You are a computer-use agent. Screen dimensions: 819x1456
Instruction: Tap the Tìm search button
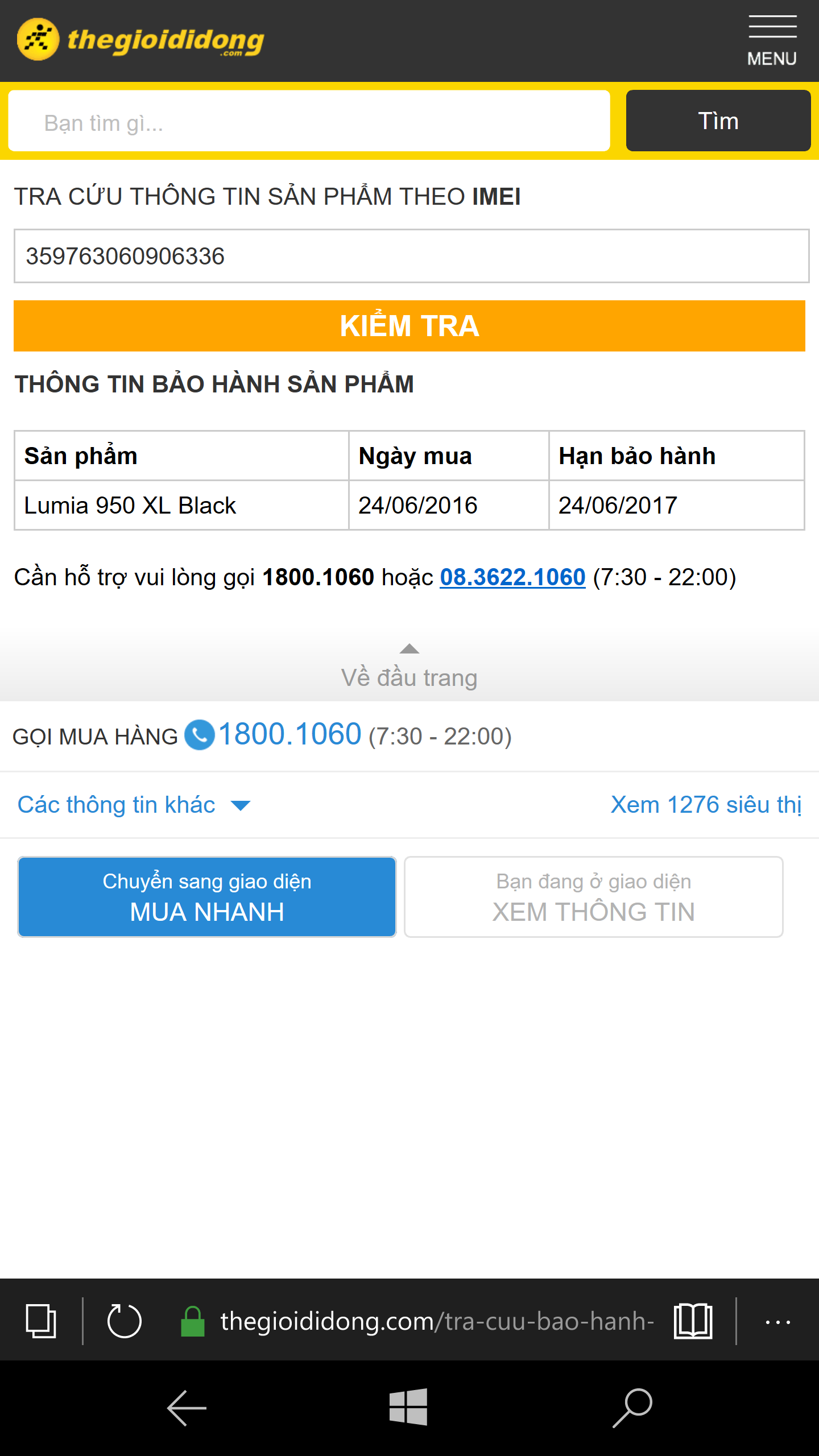click(718, 121)
